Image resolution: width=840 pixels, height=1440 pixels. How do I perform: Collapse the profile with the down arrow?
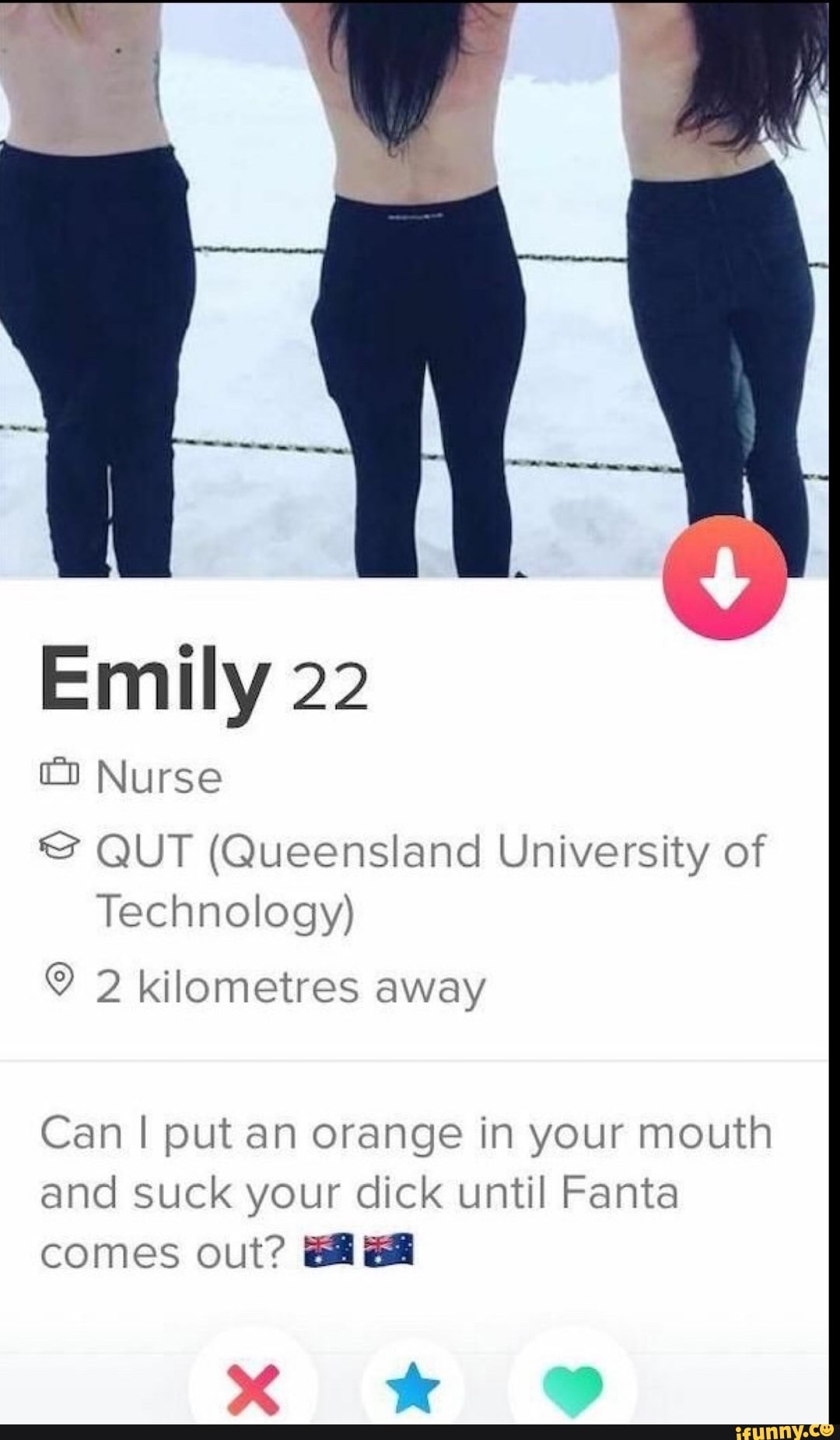click(x=724, y=577)
